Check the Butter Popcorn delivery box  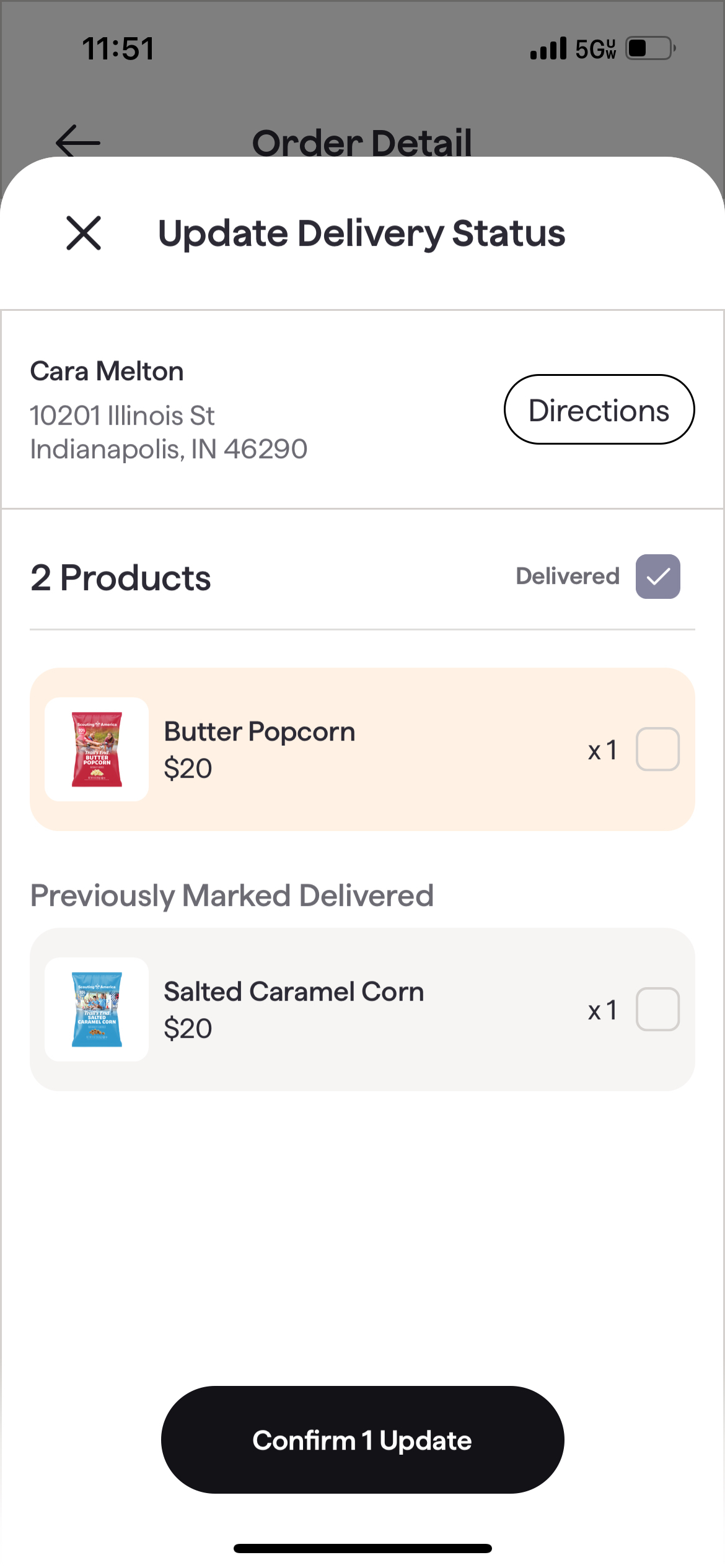(657, 749)
